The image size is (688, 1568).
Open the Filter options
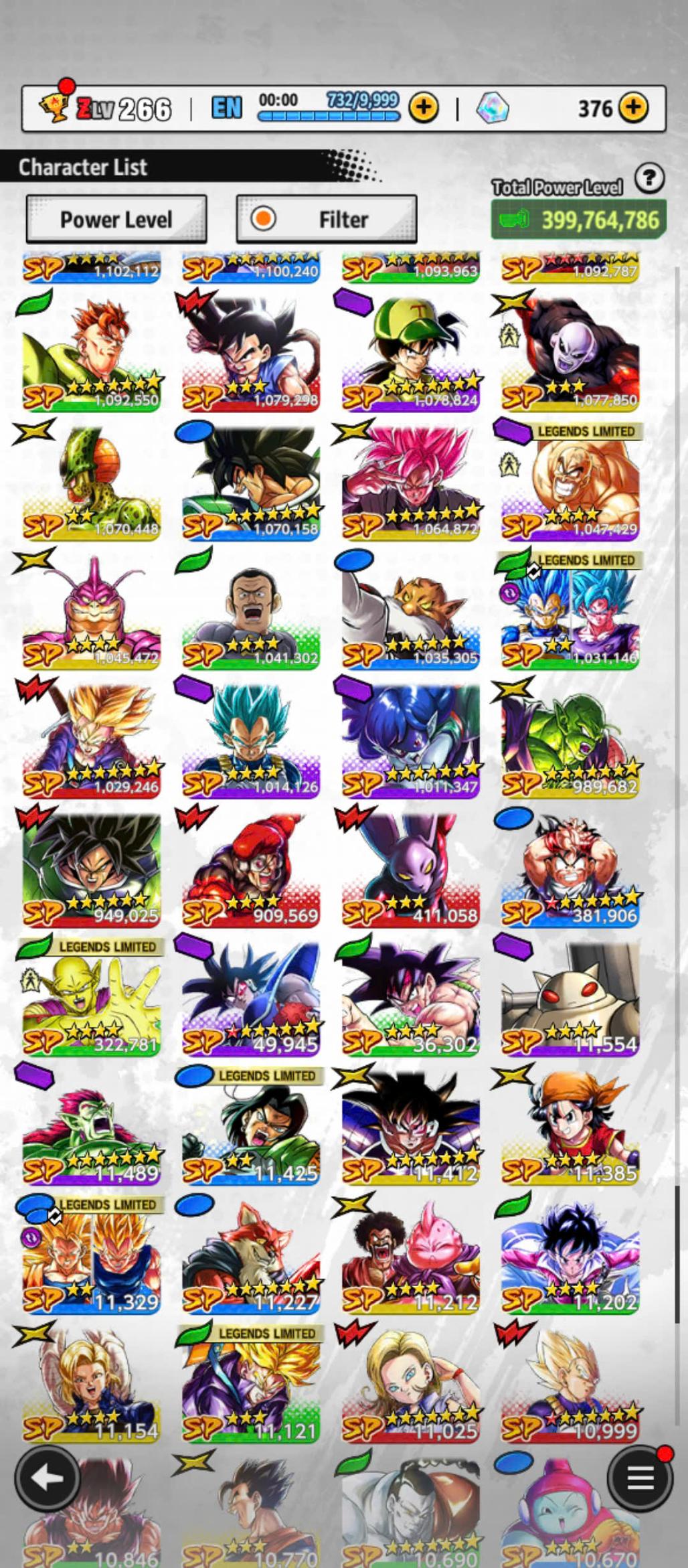coord(327,219)
